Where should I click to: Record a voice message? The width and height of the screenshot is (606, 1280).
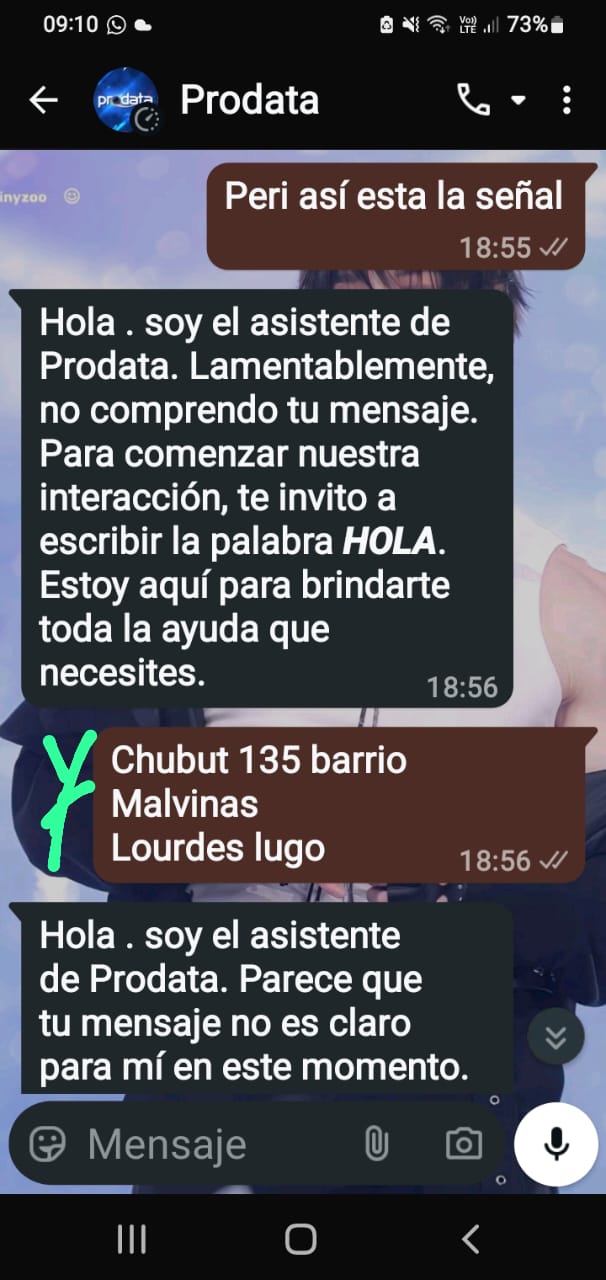[x=556, y=1144]
